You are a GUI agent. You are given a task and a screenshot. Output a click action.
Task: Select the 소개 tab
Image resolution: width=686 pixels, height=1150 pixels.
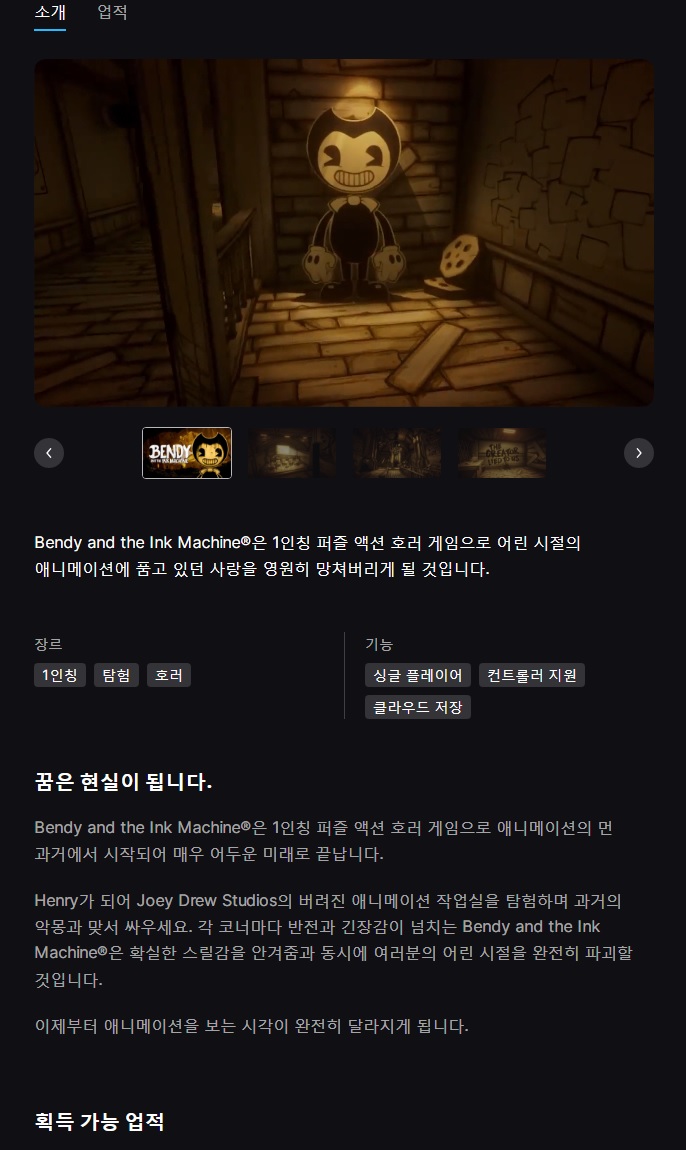pyautogui.click(x=49, y=13)
